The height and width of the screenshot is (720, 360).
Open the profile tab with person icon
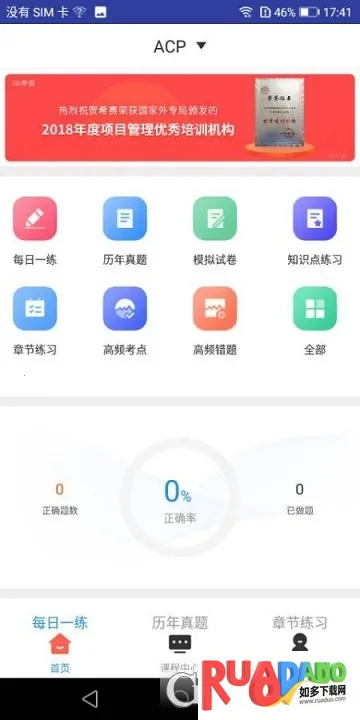tap(300, 642)
